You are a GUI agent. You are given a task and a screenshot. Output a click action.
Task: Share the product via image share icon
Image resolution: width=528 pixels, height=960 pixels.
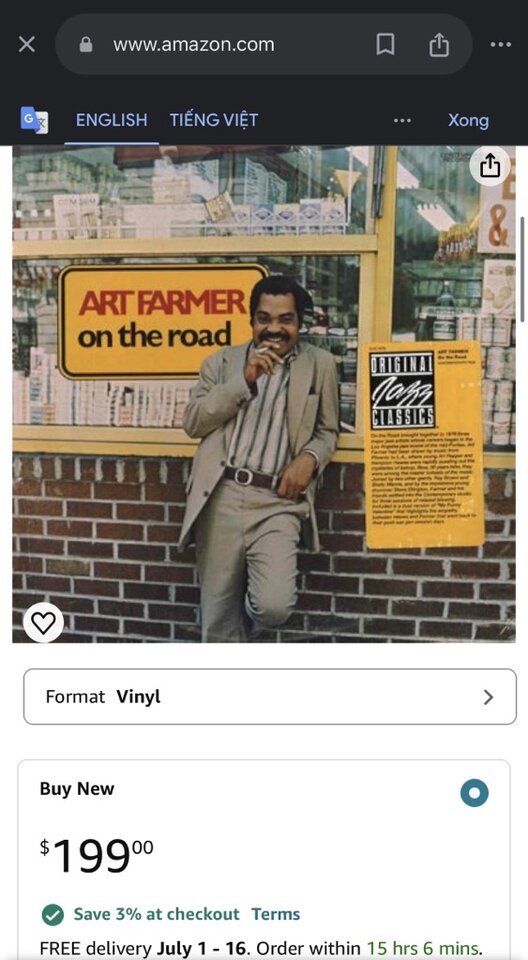coord(490,166)
